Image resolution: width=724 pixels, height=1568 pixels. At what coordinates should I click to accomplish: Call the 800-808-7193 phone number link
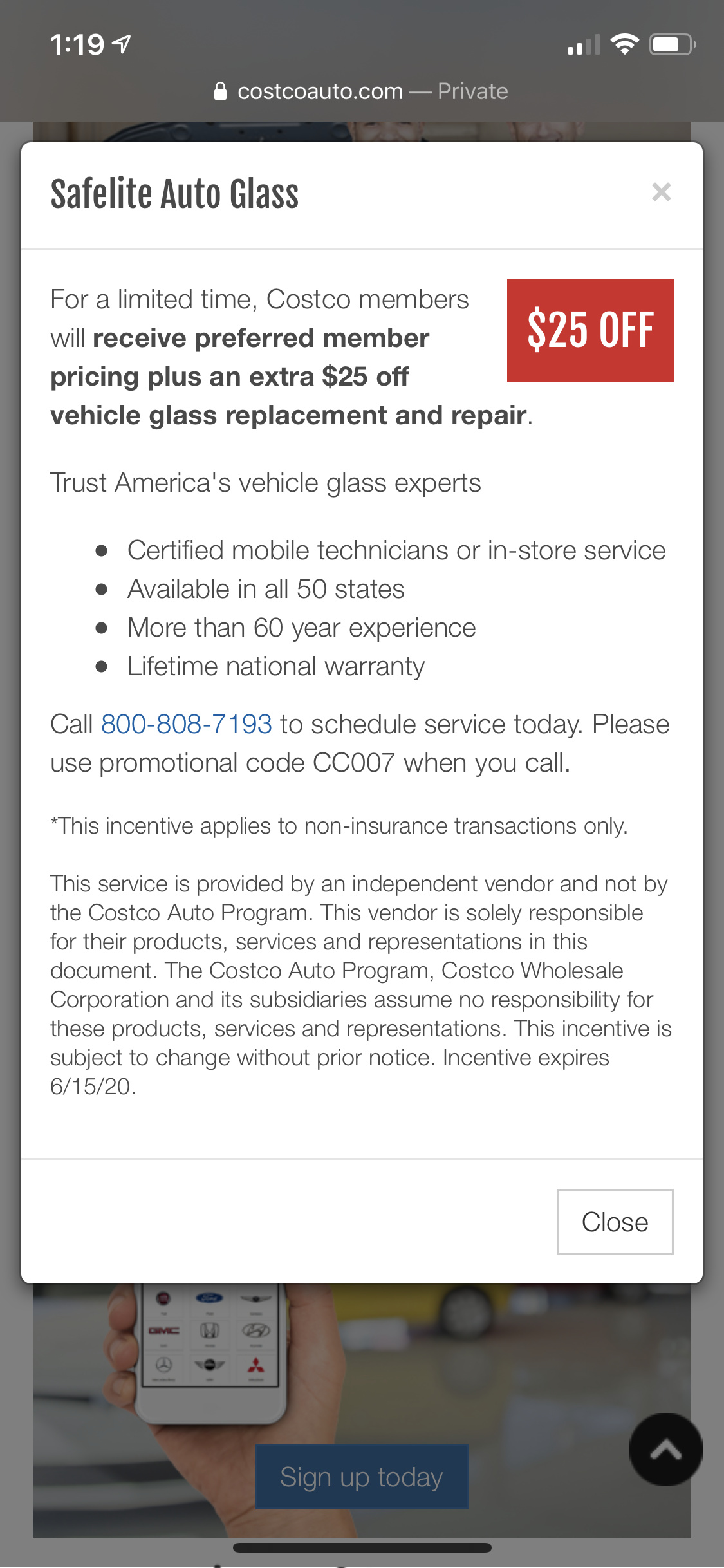(x=186, y=724)
